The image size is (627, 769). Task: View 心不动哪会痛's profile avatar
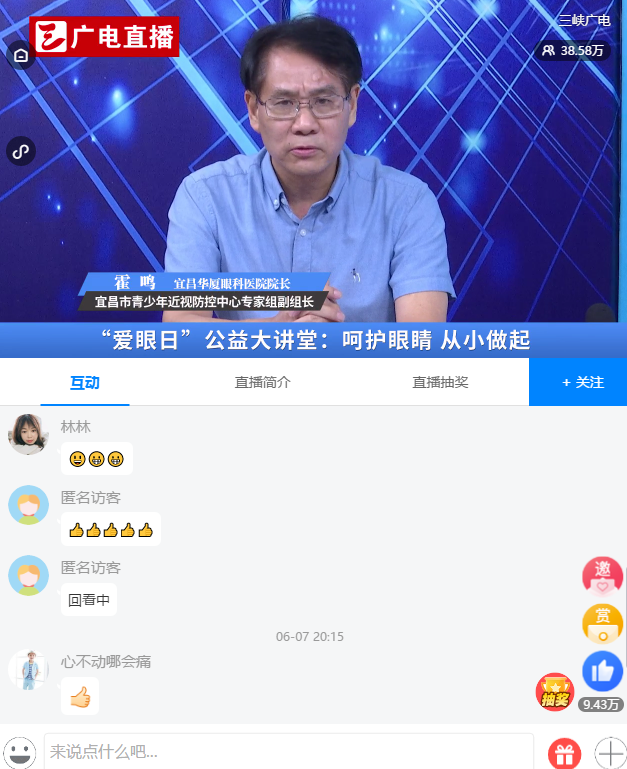point(28,669)
